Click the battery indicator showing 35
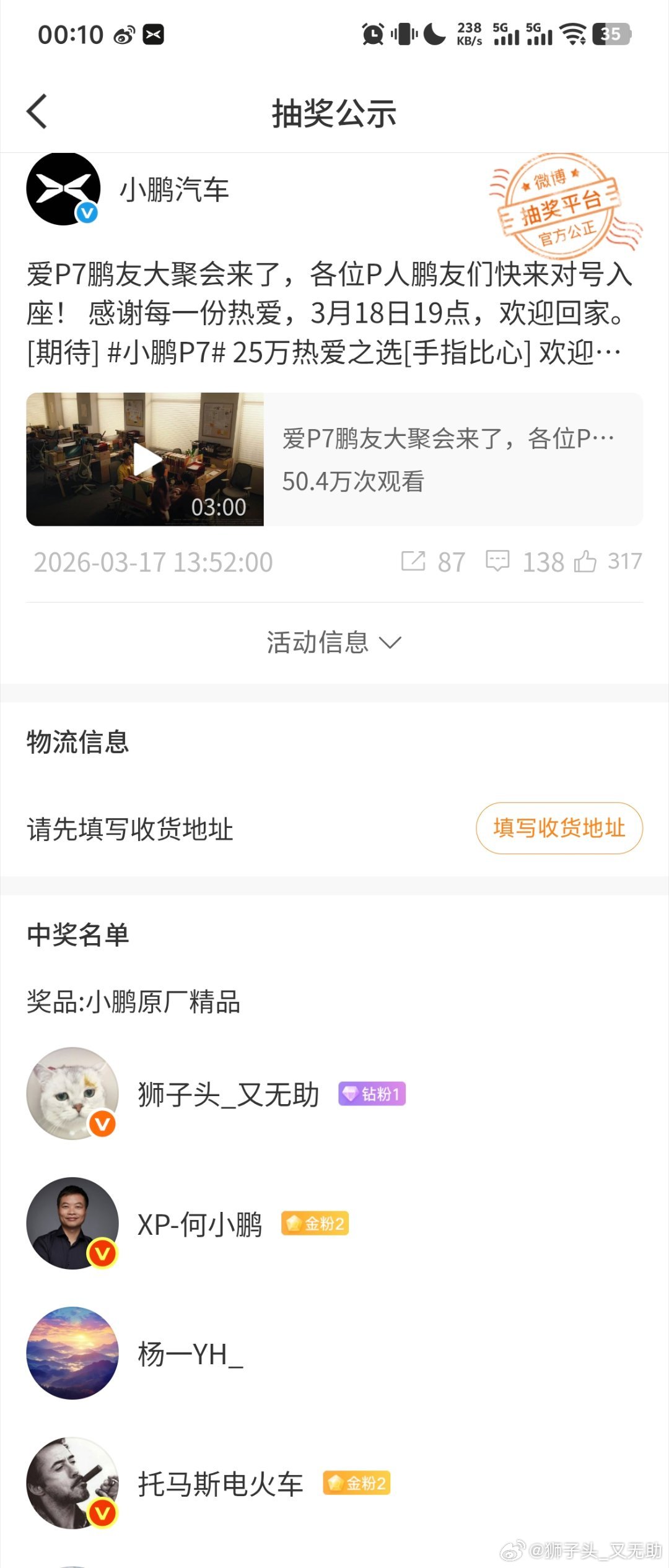 (x=612, y=35)
